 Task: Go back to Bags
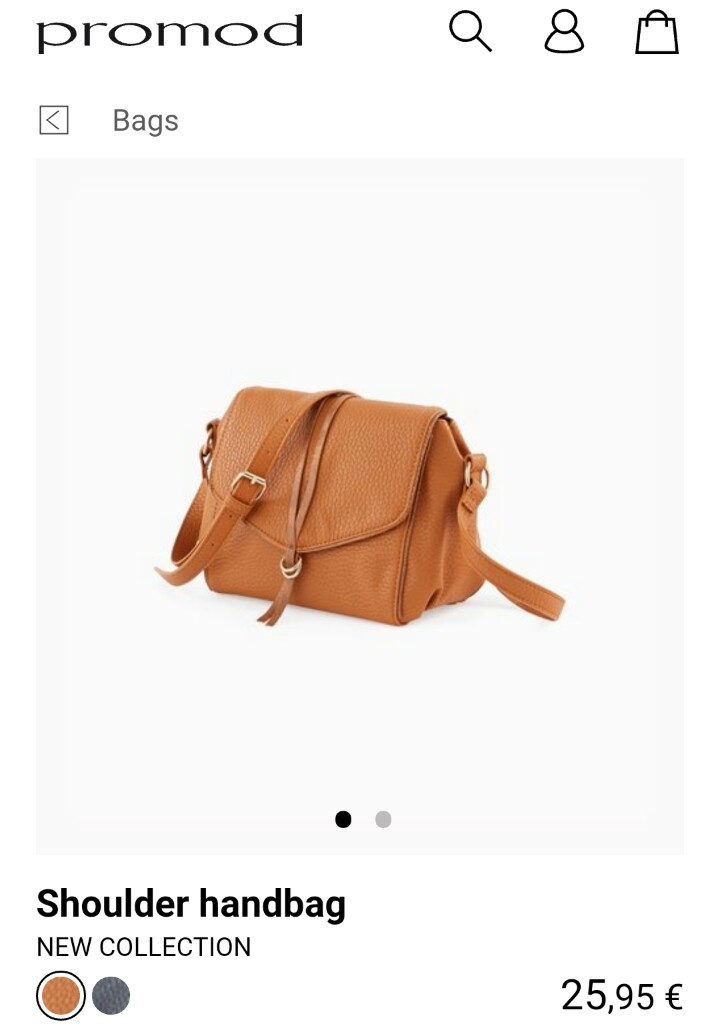click(x=54, y=121)
